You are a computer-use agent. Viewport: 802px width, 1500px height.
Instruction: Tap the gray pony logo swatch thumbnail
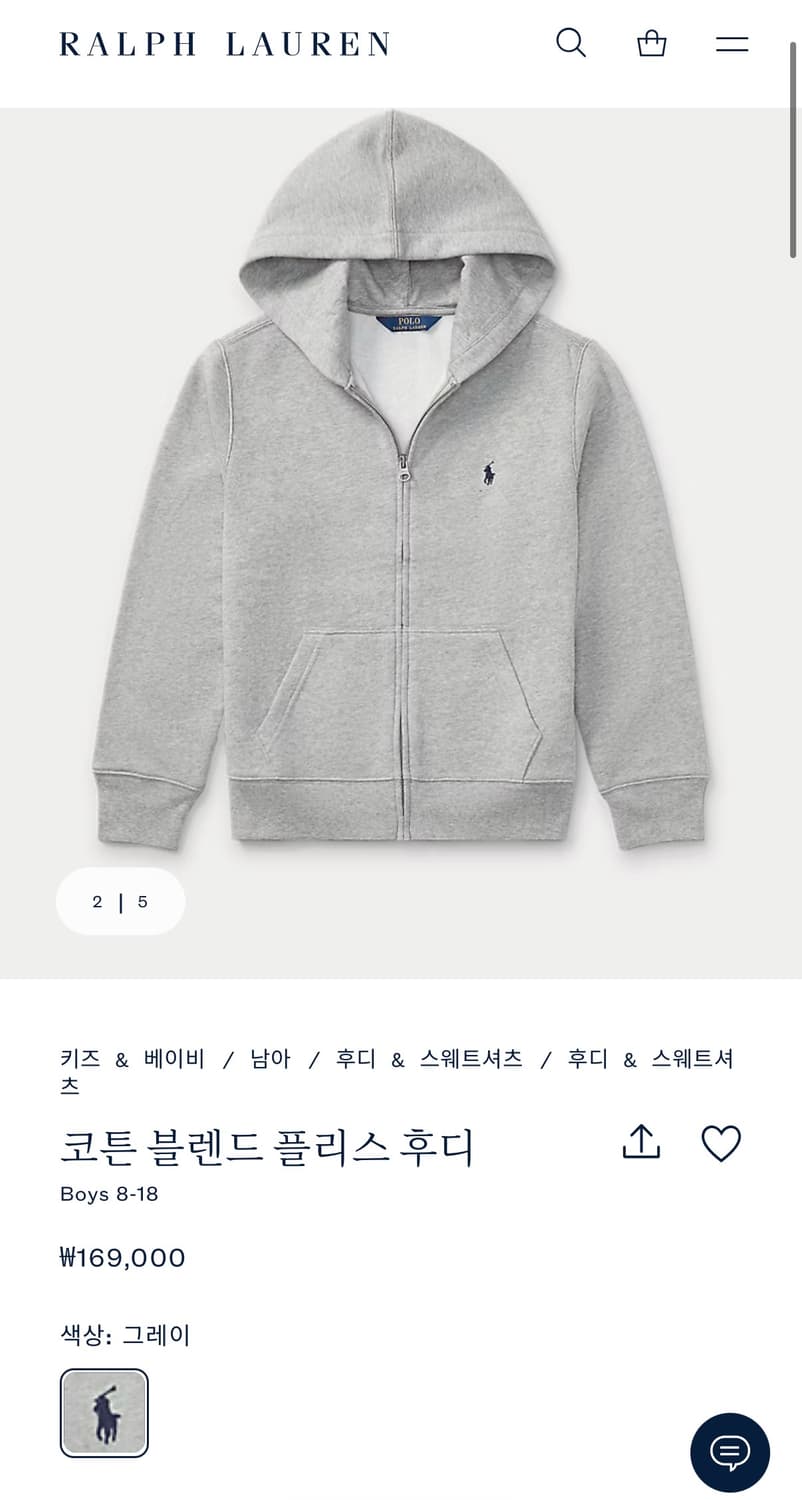point(104,1412)
